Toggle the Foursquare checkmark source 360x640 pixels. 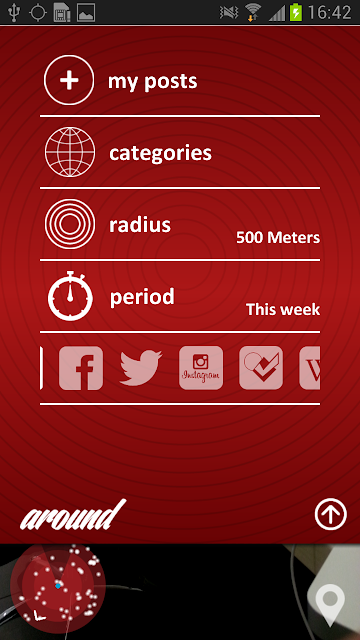tap(261, 368)
